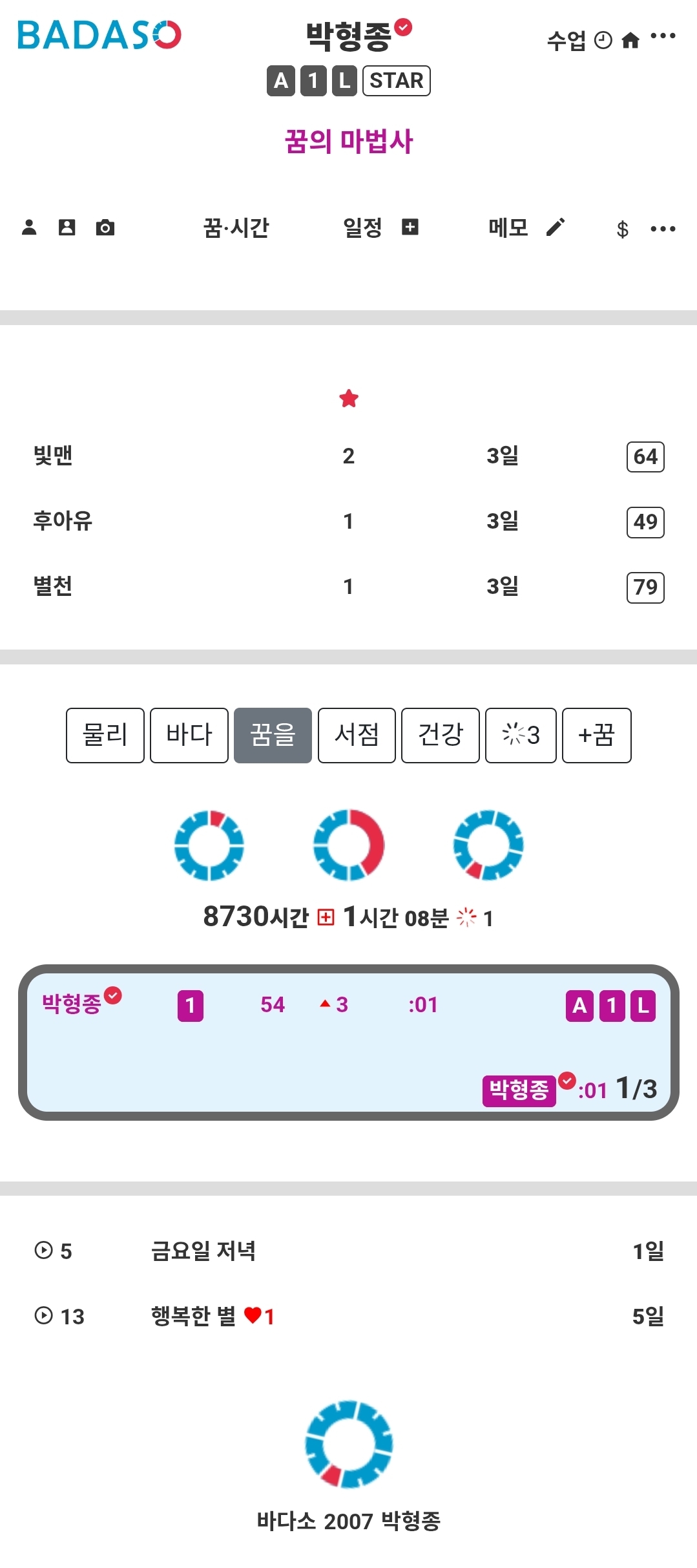Open the 수업 class timer link
This screenshot has height=1568, width=697.
click(578, 41)
